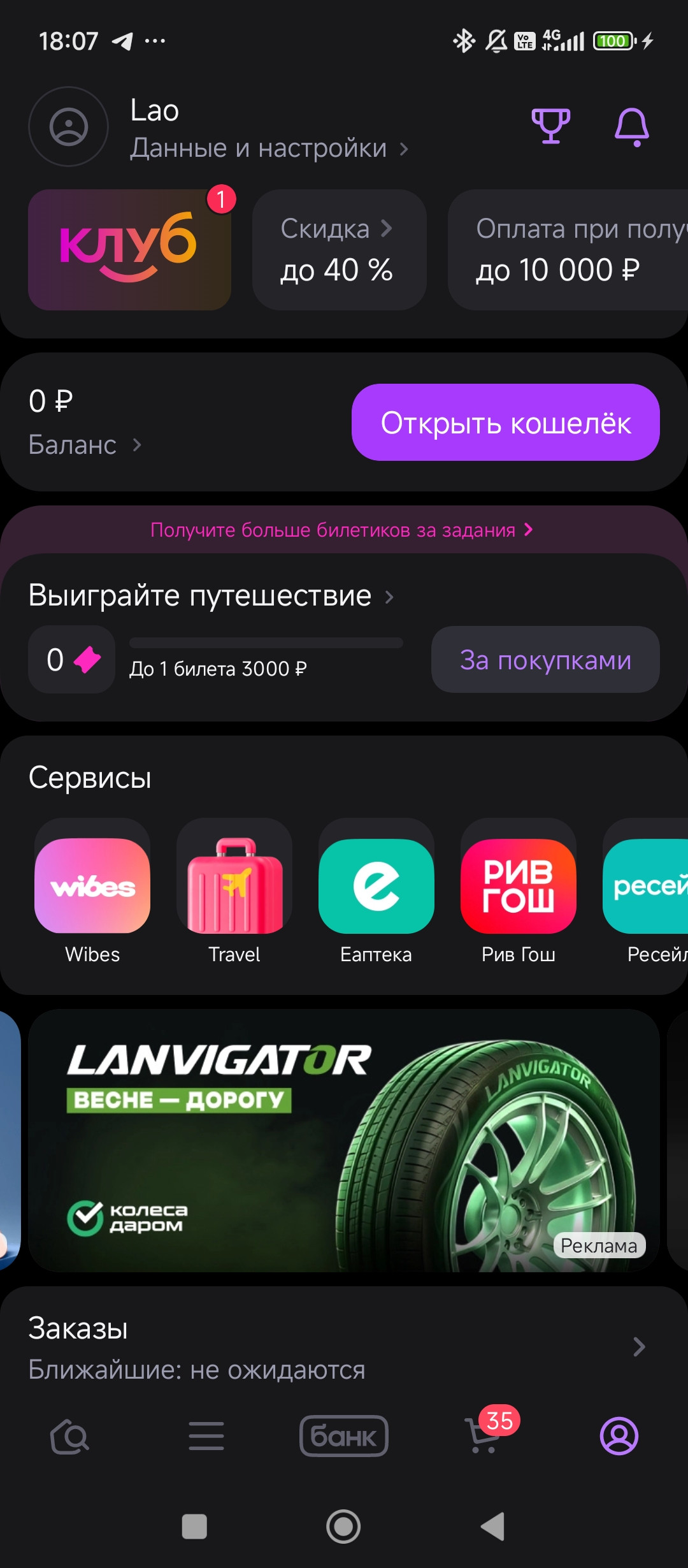Switch to the catalog menu tab
This screenshot has height=1568, width=688.
pyautogui.click(x=206, y=1436)
